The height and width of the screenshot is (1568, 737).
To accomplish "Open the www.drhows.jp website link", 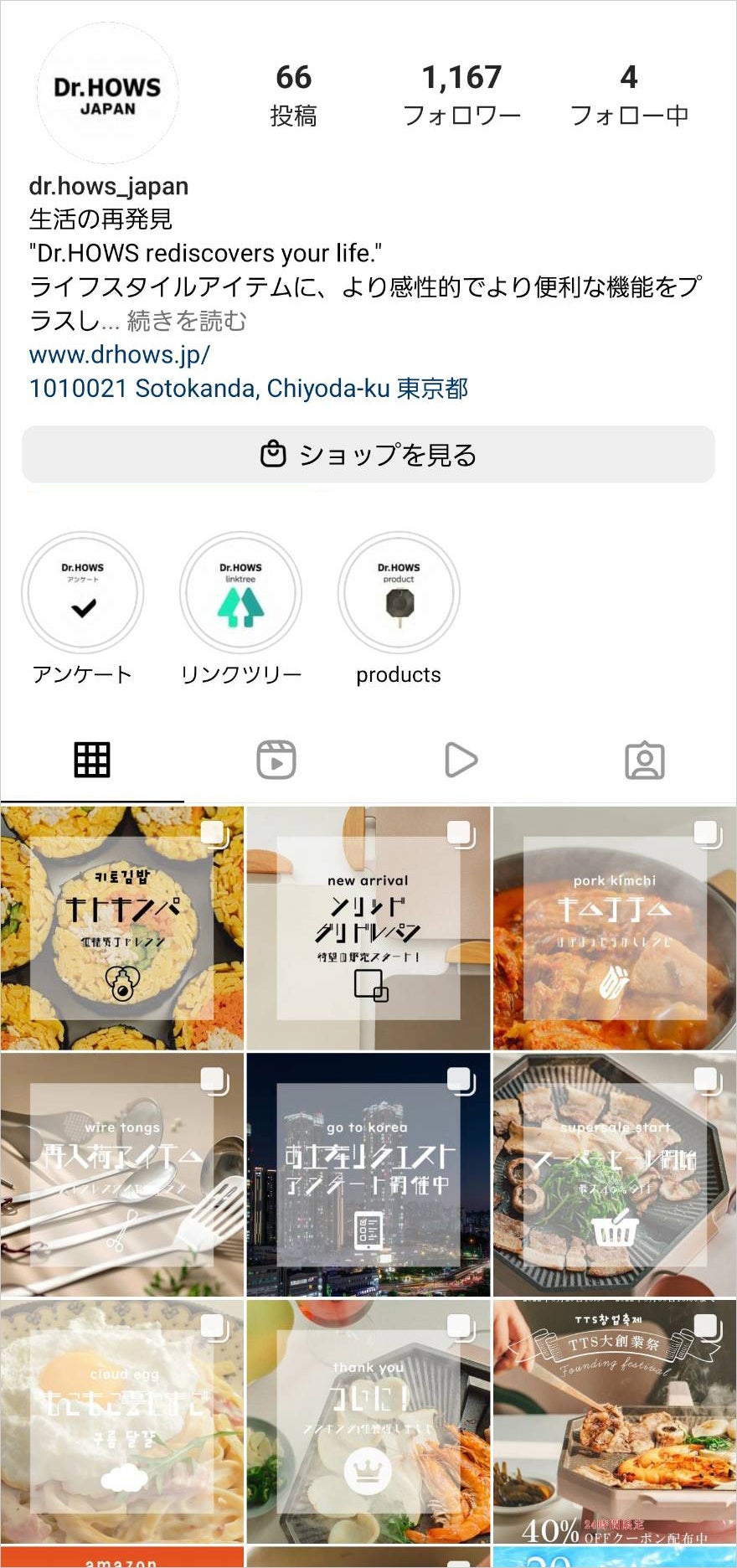I will pos(120,354).
